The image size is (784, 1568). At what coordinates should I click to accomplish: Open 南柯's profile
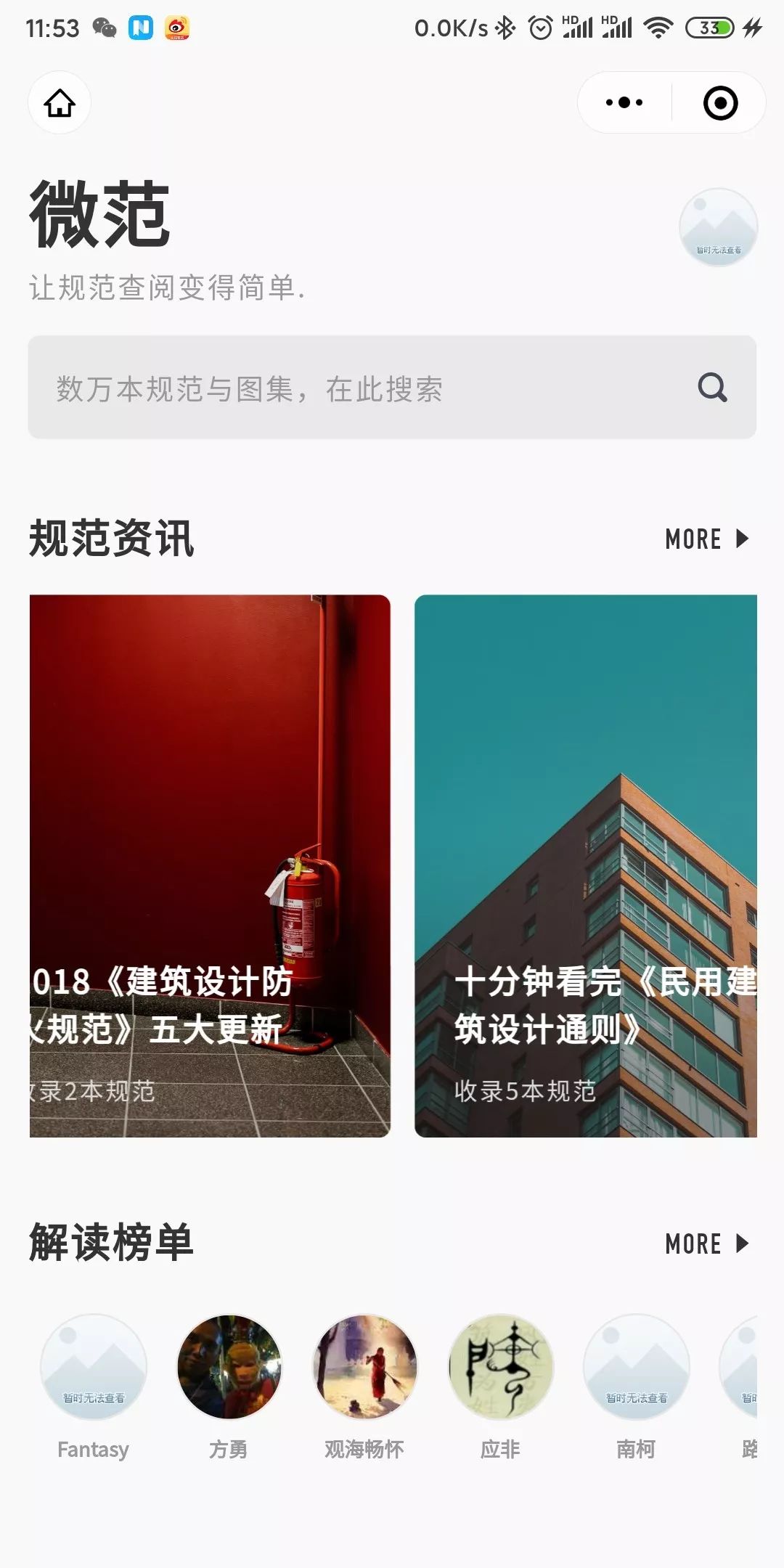click(x=636, y=1368)
